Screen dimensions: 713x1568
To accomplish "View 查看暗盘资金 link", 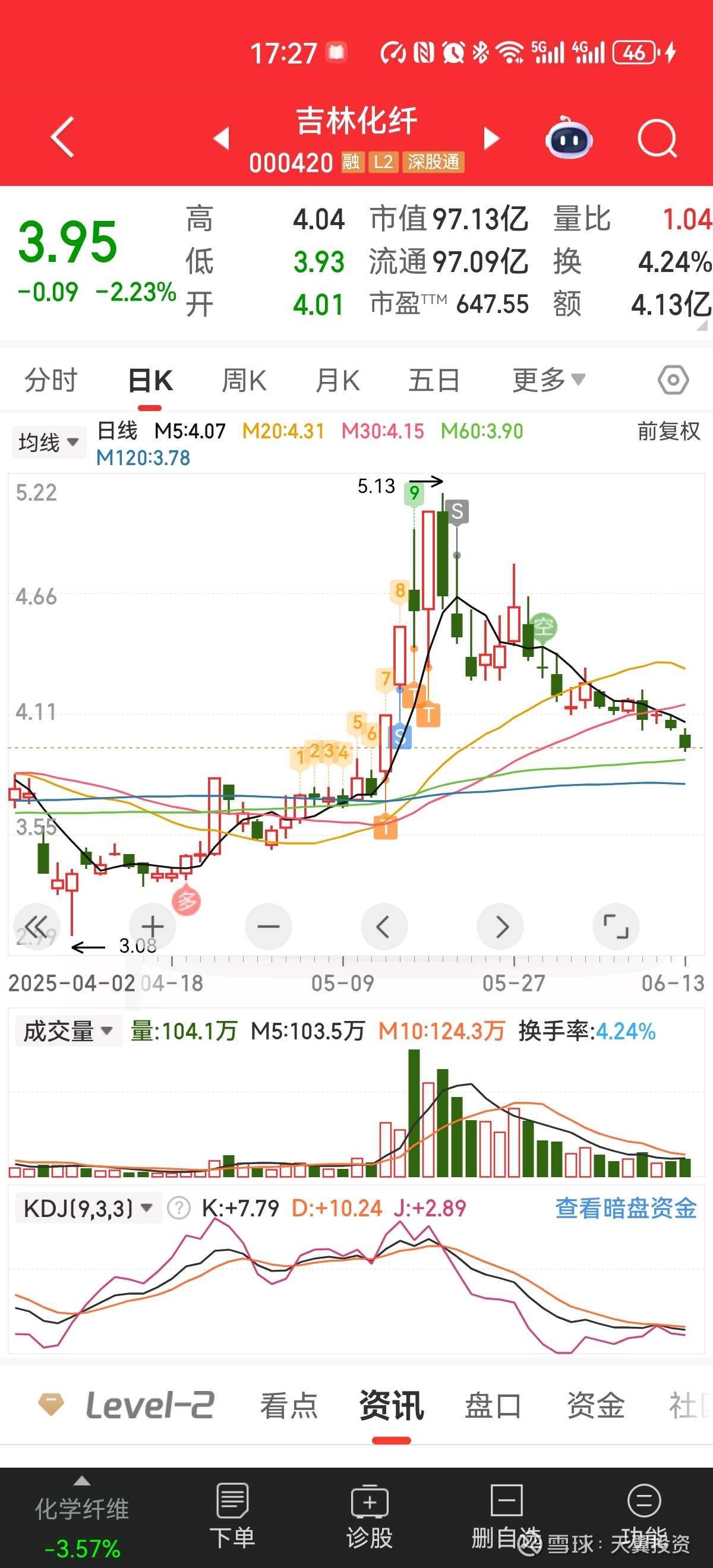I will coord(625,1208).
